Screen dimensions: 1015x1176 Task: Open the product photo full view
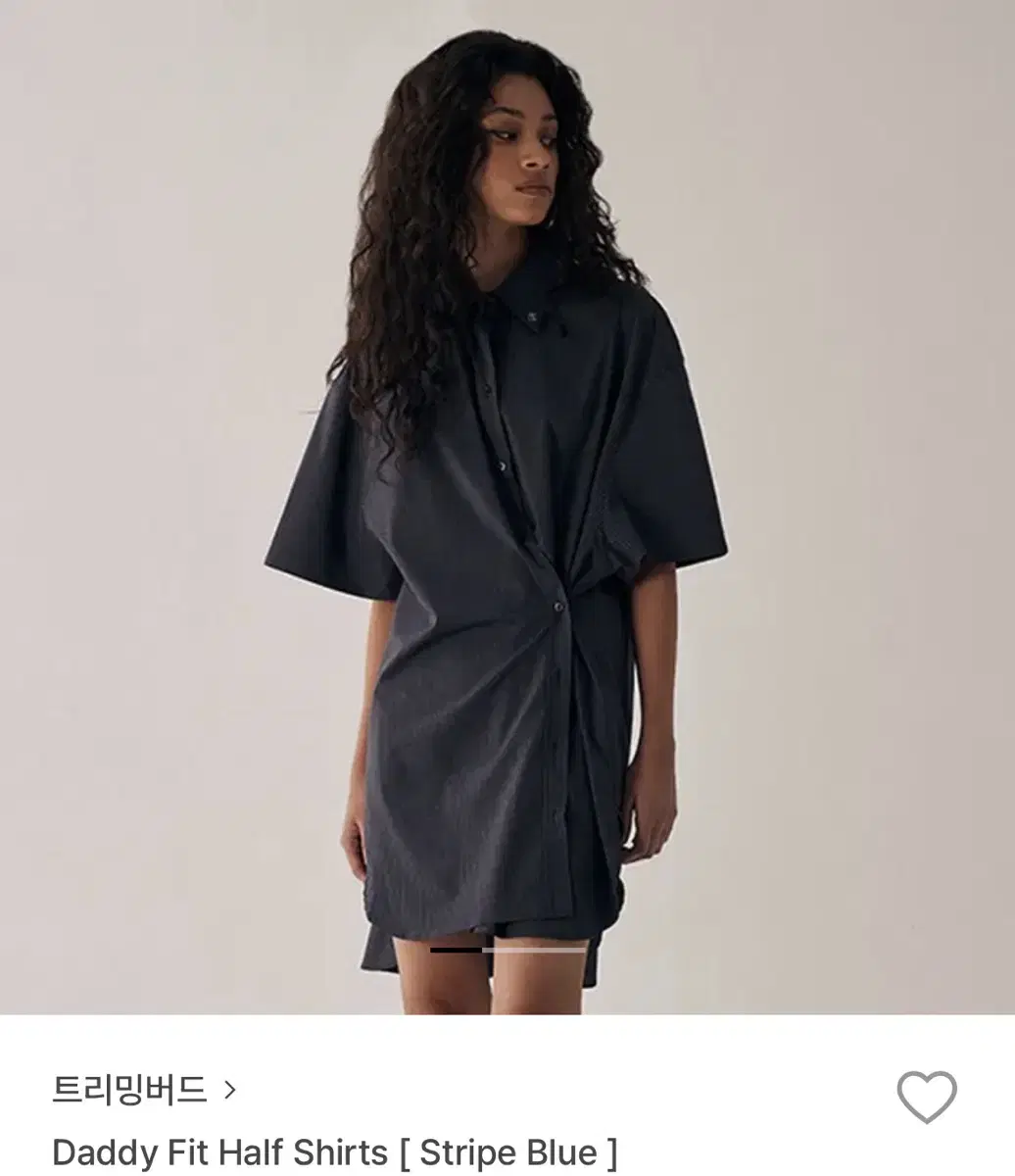(x=507, y=490)
